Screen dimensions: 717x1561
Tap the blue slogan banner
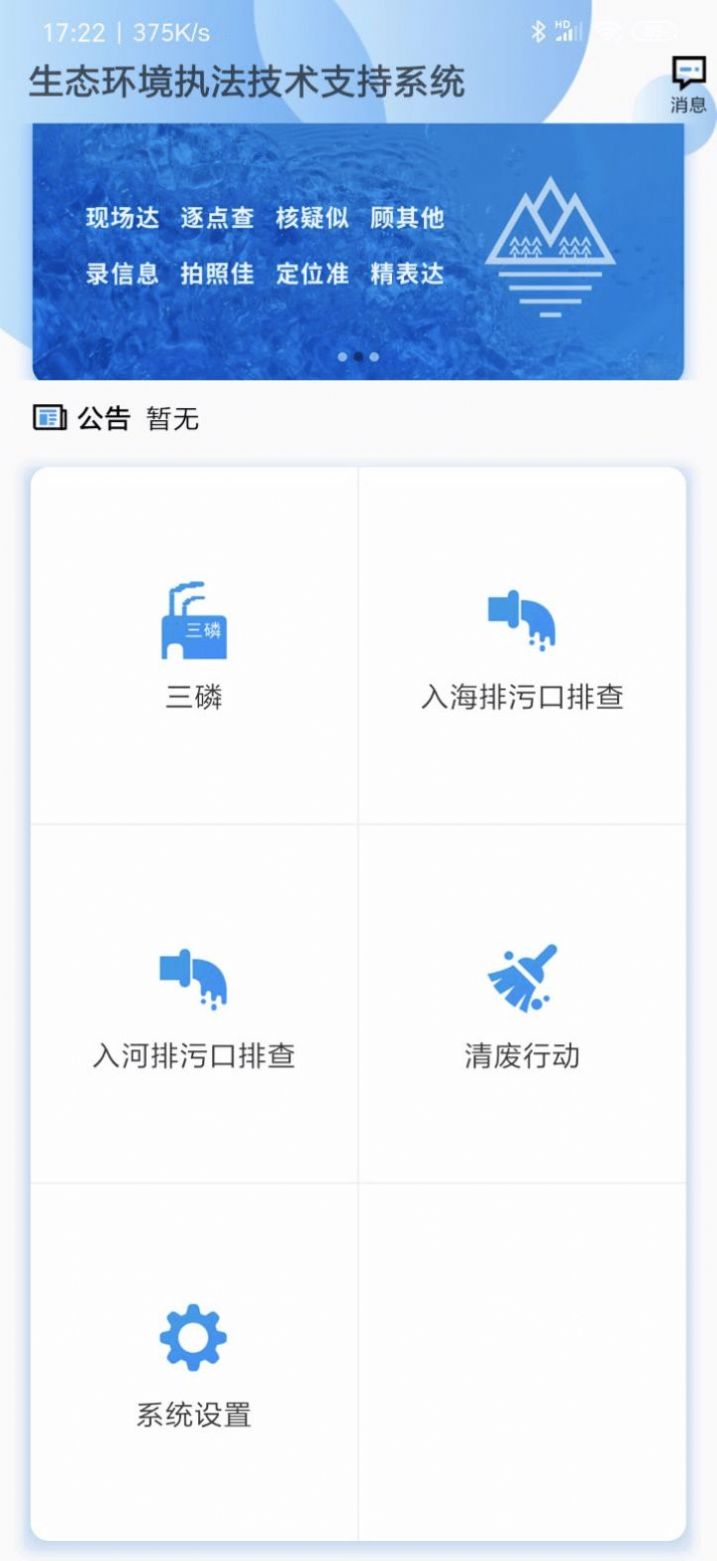pos(358,250)
